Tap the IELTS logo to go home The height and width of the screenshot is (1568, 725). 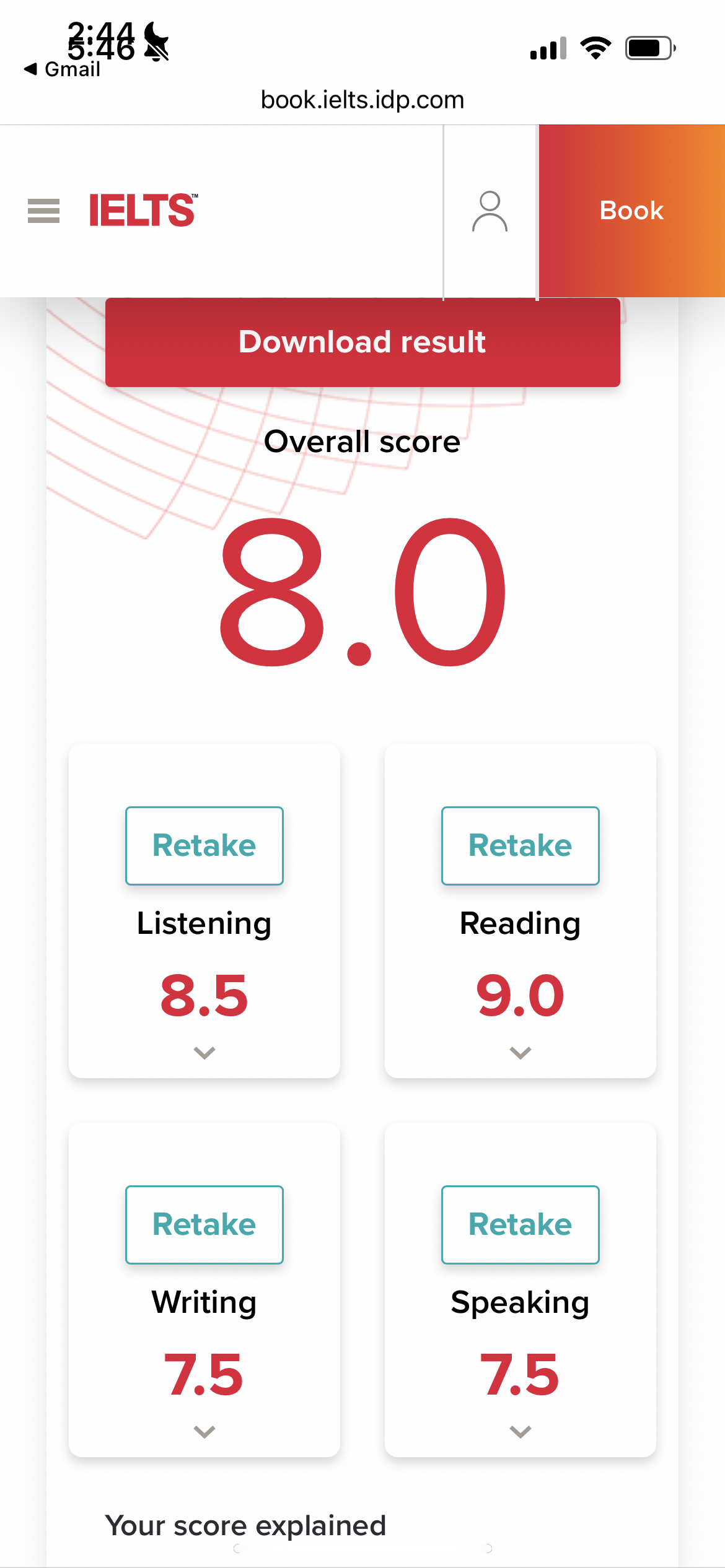coord(143,211)
